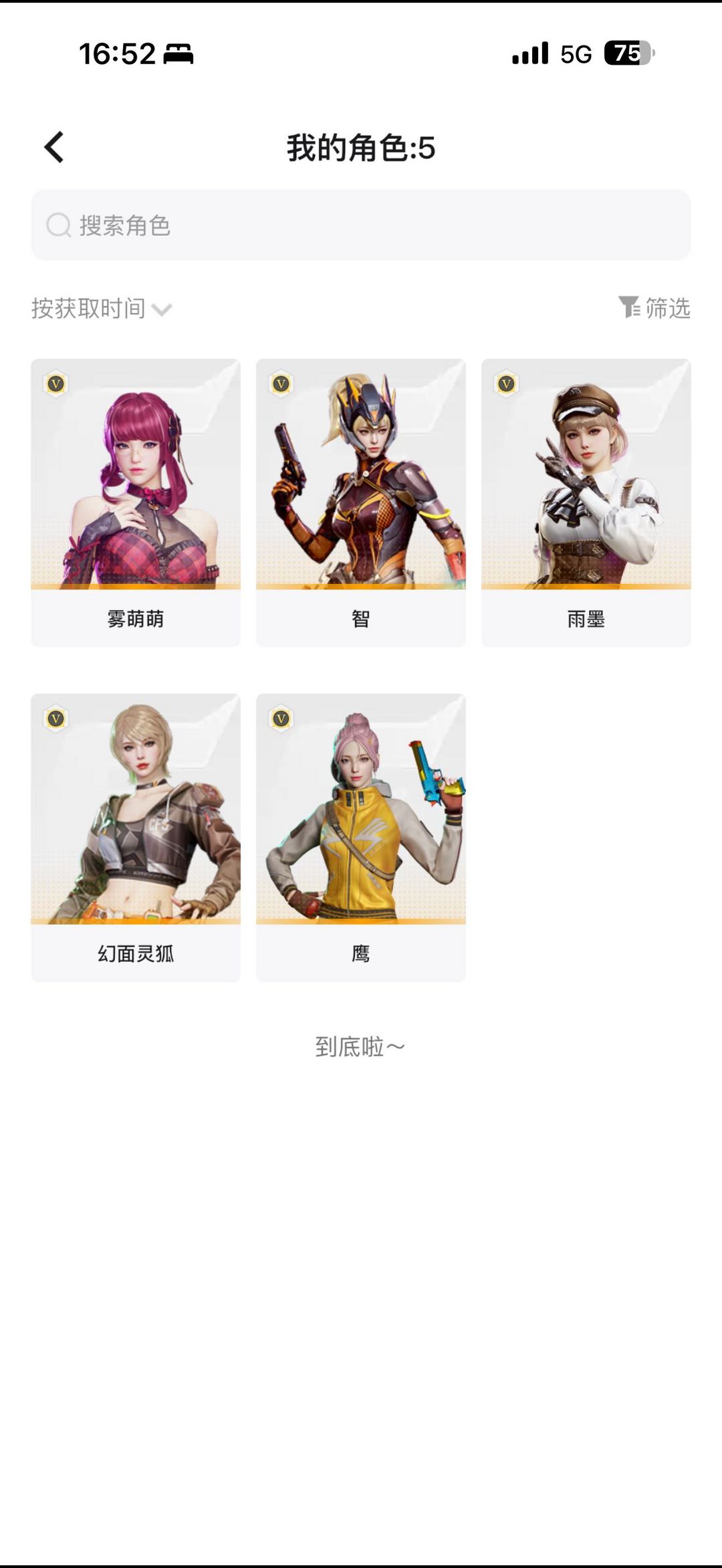This screenshot has height=1568, width=722.
Task: Open the 筛选 filter options
Action: coord(654,308)
